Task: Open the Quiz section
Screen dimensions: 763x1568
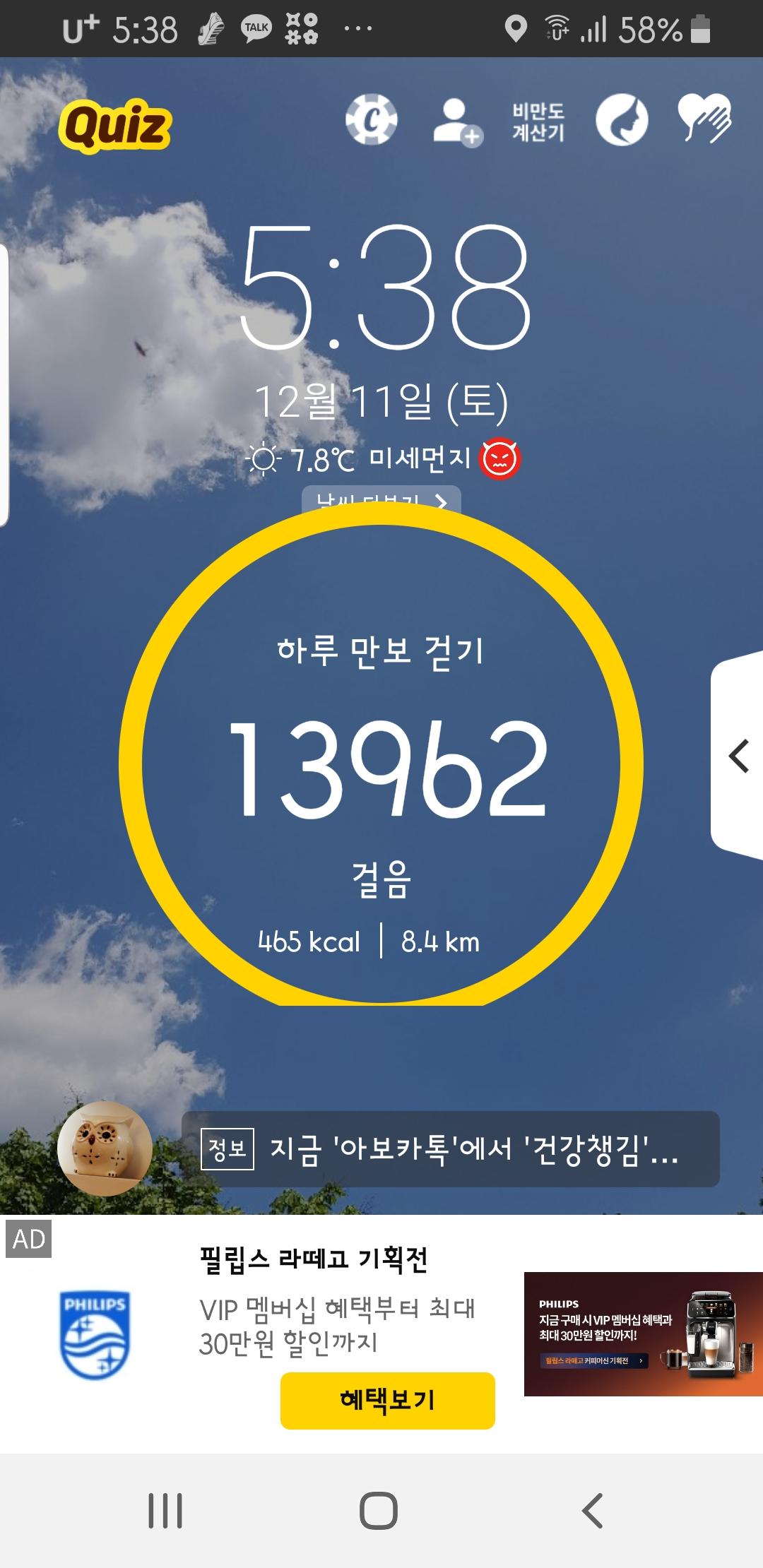Action: 116,126
